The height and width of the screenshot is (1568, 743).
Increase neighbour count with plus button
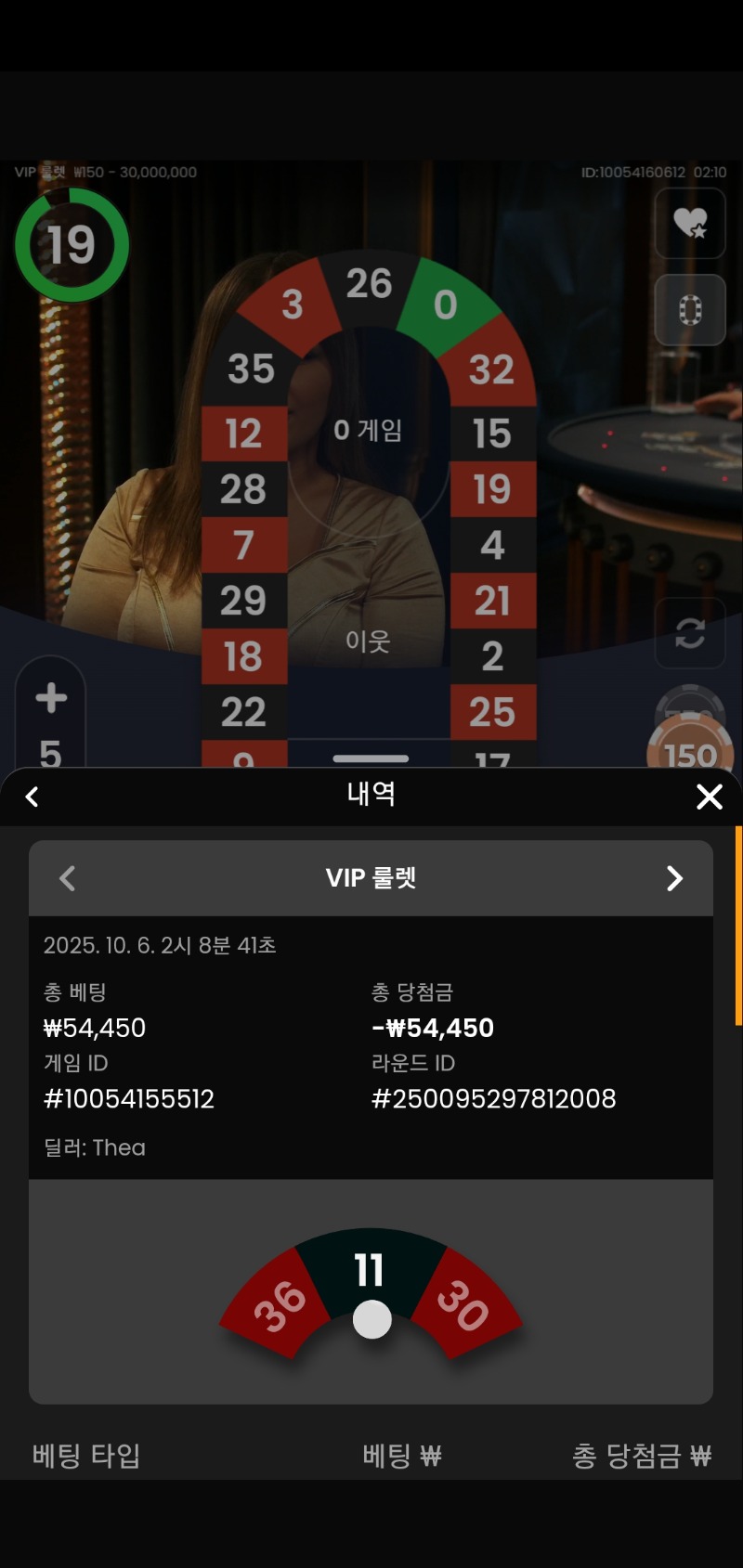click(51, 697)
